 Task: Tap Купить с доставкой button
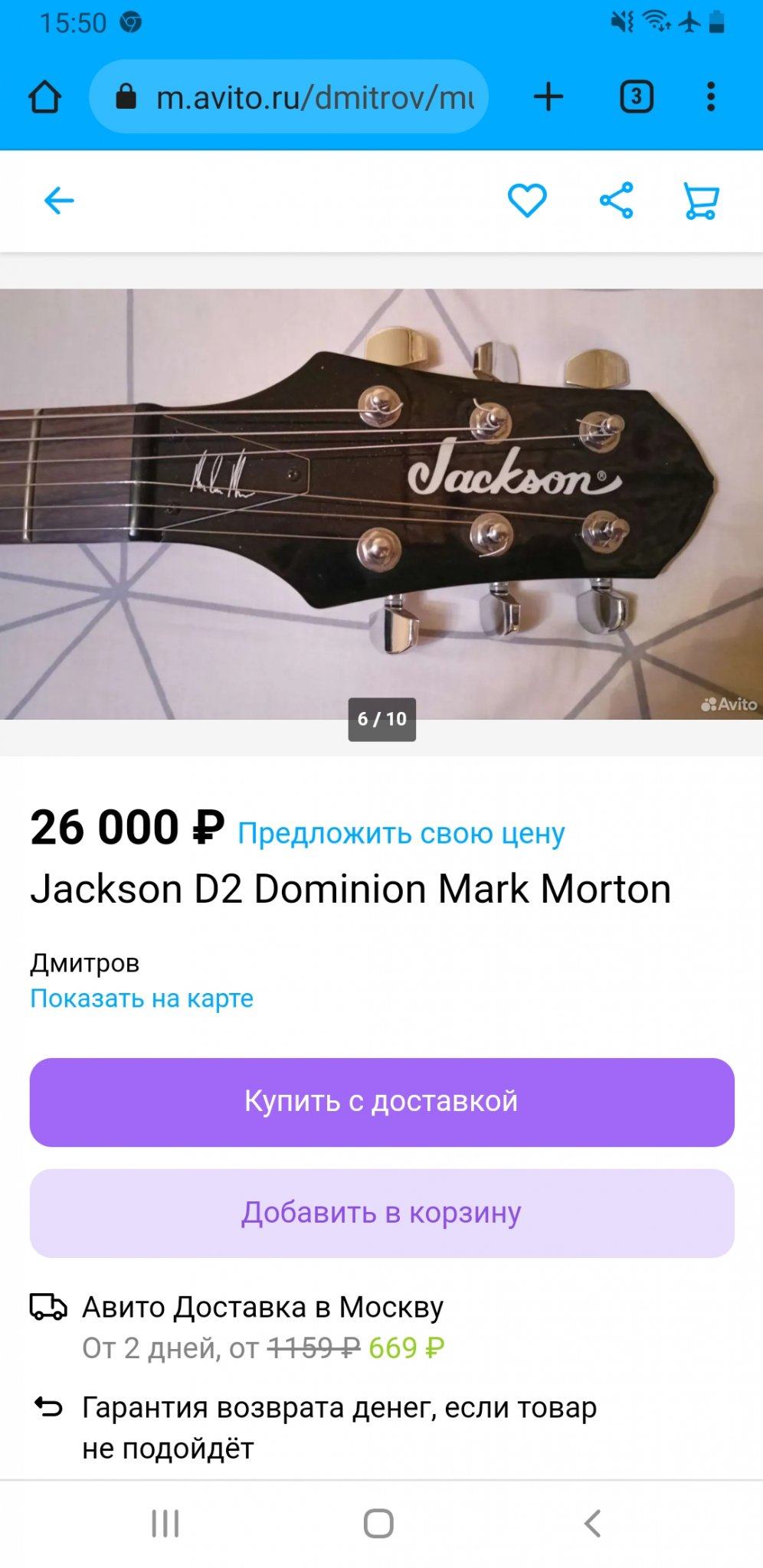(x=382, y=1102)
